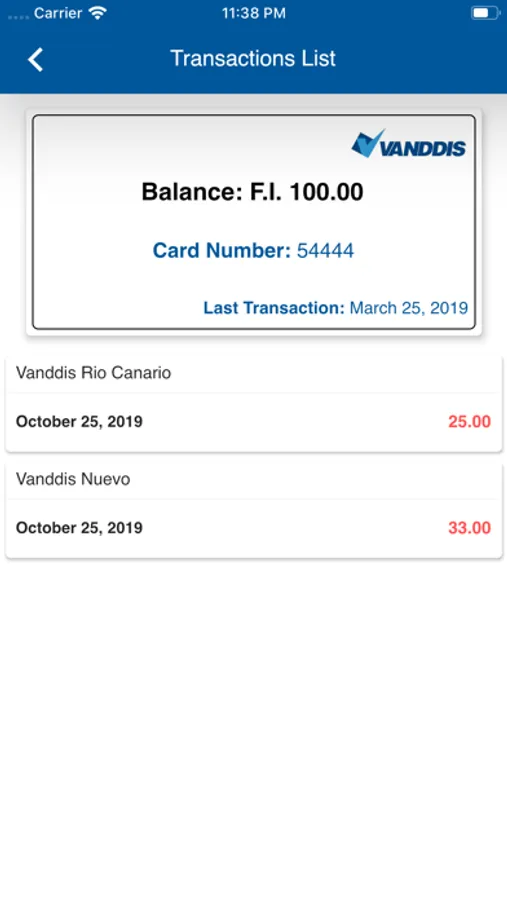Go back from Transactions List
Screen dimensions: 507x900
click(36, 60)
